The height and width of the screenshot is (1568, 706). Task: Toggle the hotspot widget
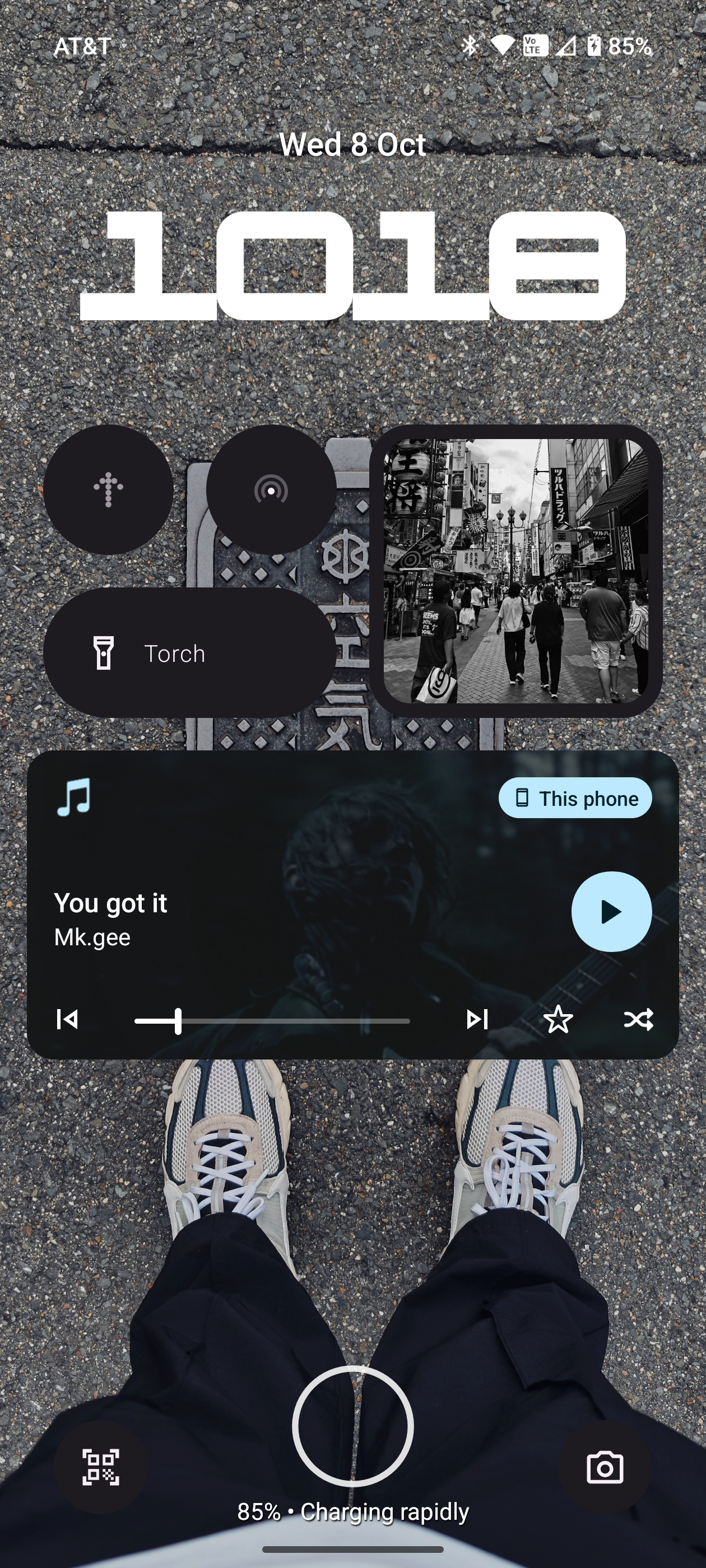(271, 489)
